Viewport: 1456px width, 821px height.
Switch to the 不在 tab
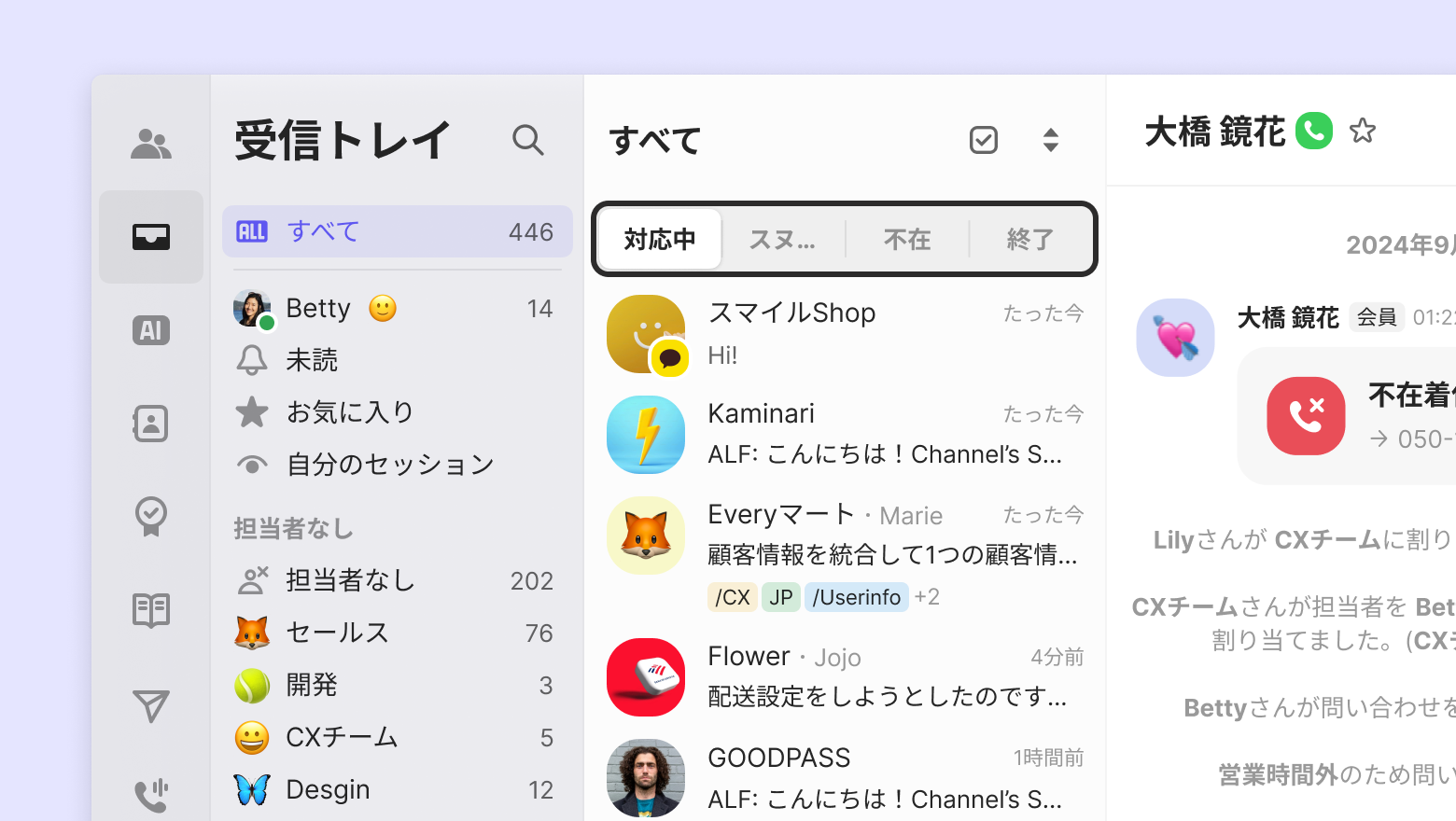tap(907, 240)
